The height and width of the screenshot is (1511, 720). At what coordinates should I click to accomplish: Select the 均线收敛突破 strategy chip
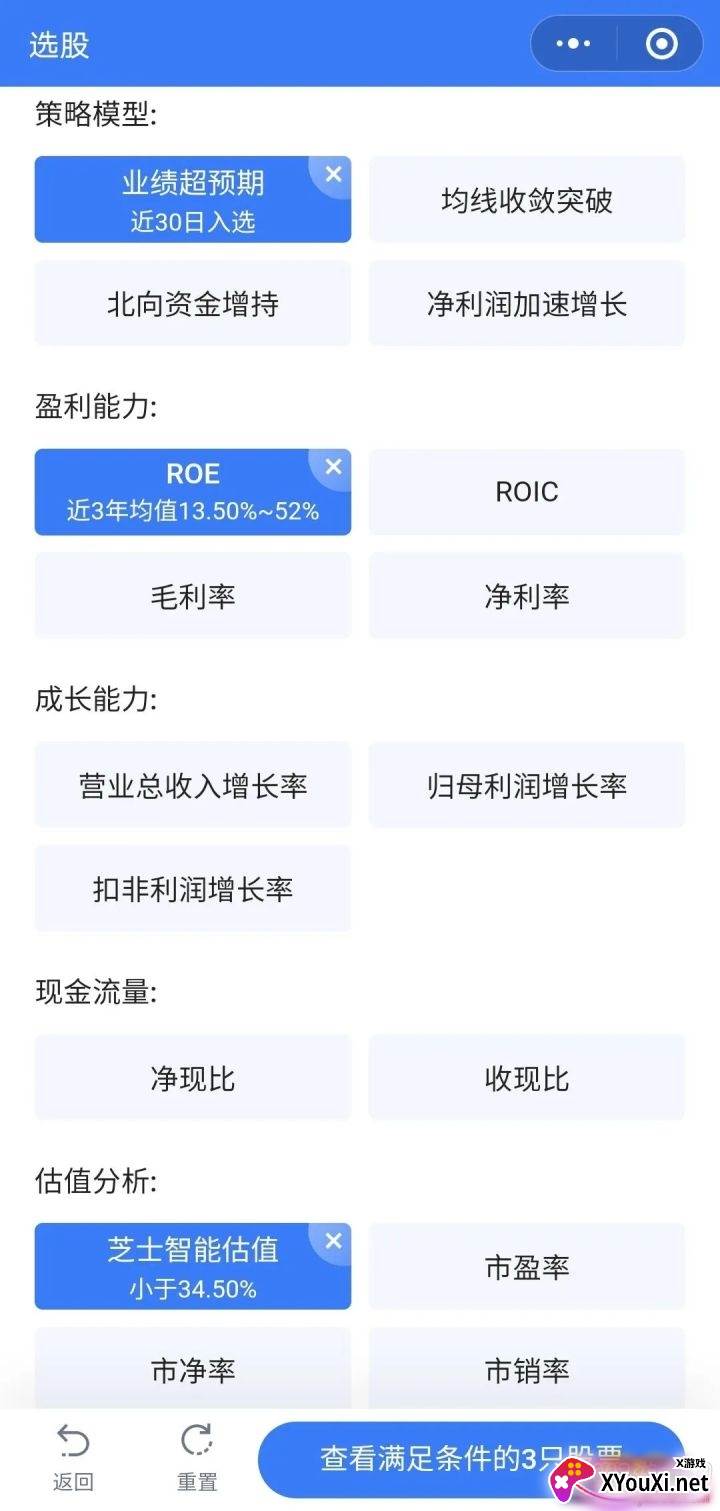(x=527, y=200)
